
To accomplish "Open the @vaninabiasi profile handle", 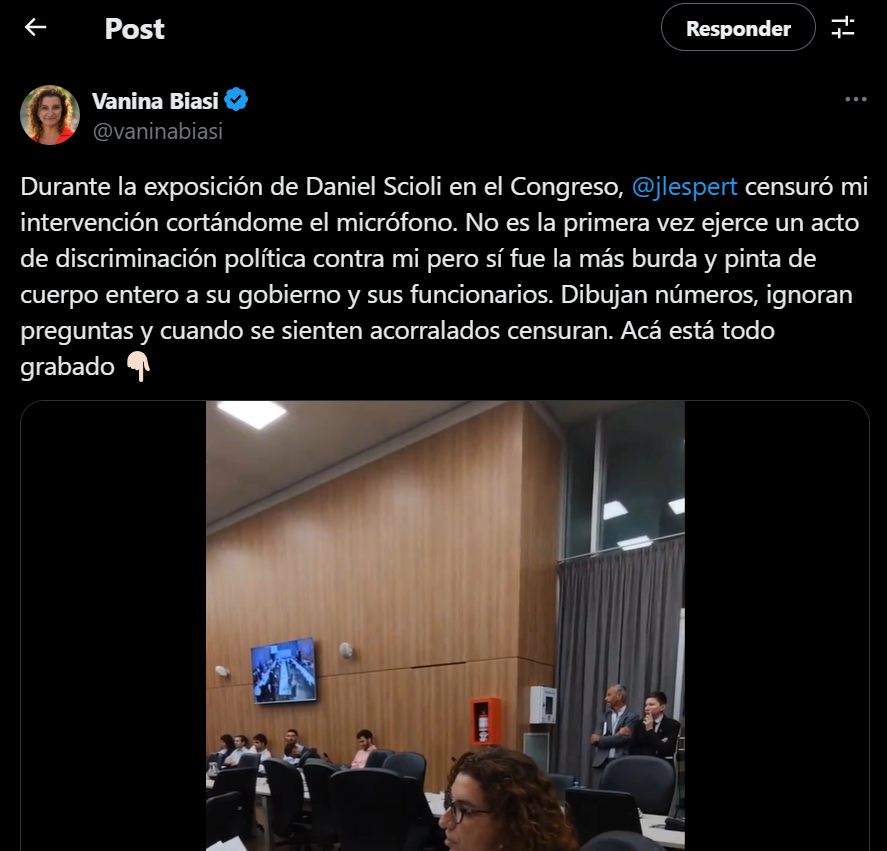I will (x=157, y=131).
